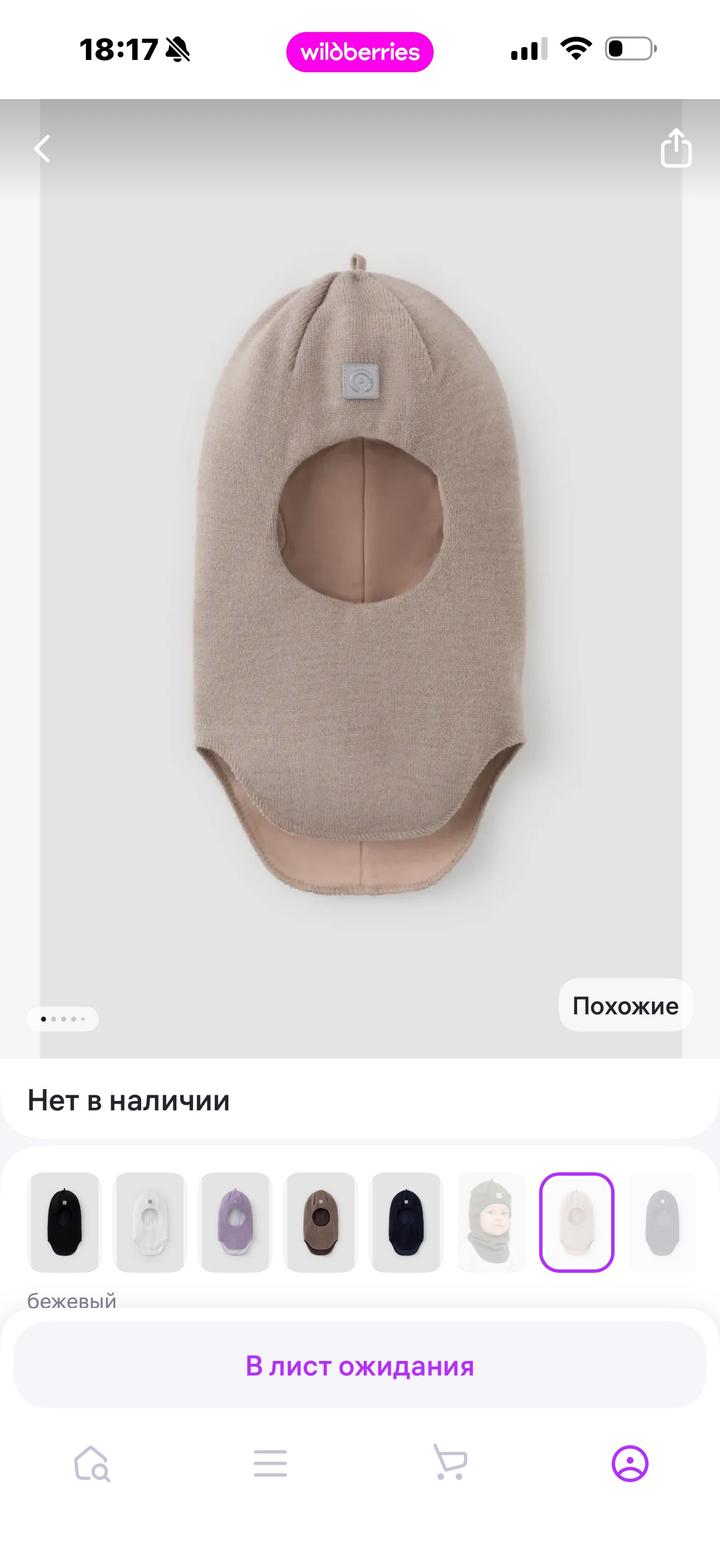The height and width of the screenshot is (1561, 720).
Task: Select the brown balaclava variant
Action: pyautogui.click(x=320, y=1222)
